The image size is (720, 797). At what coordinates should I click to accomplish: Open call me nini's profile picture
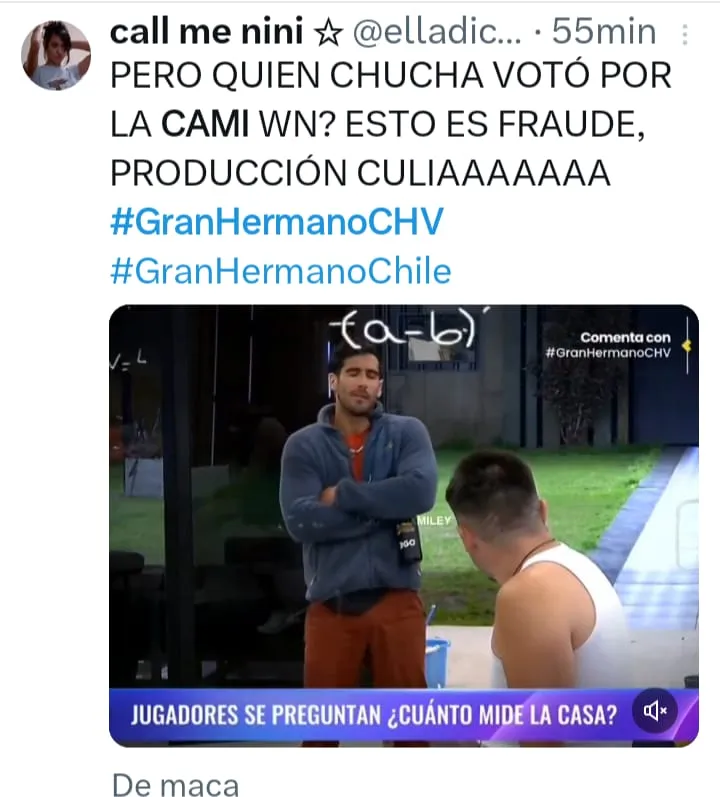(x=56, y=57)
